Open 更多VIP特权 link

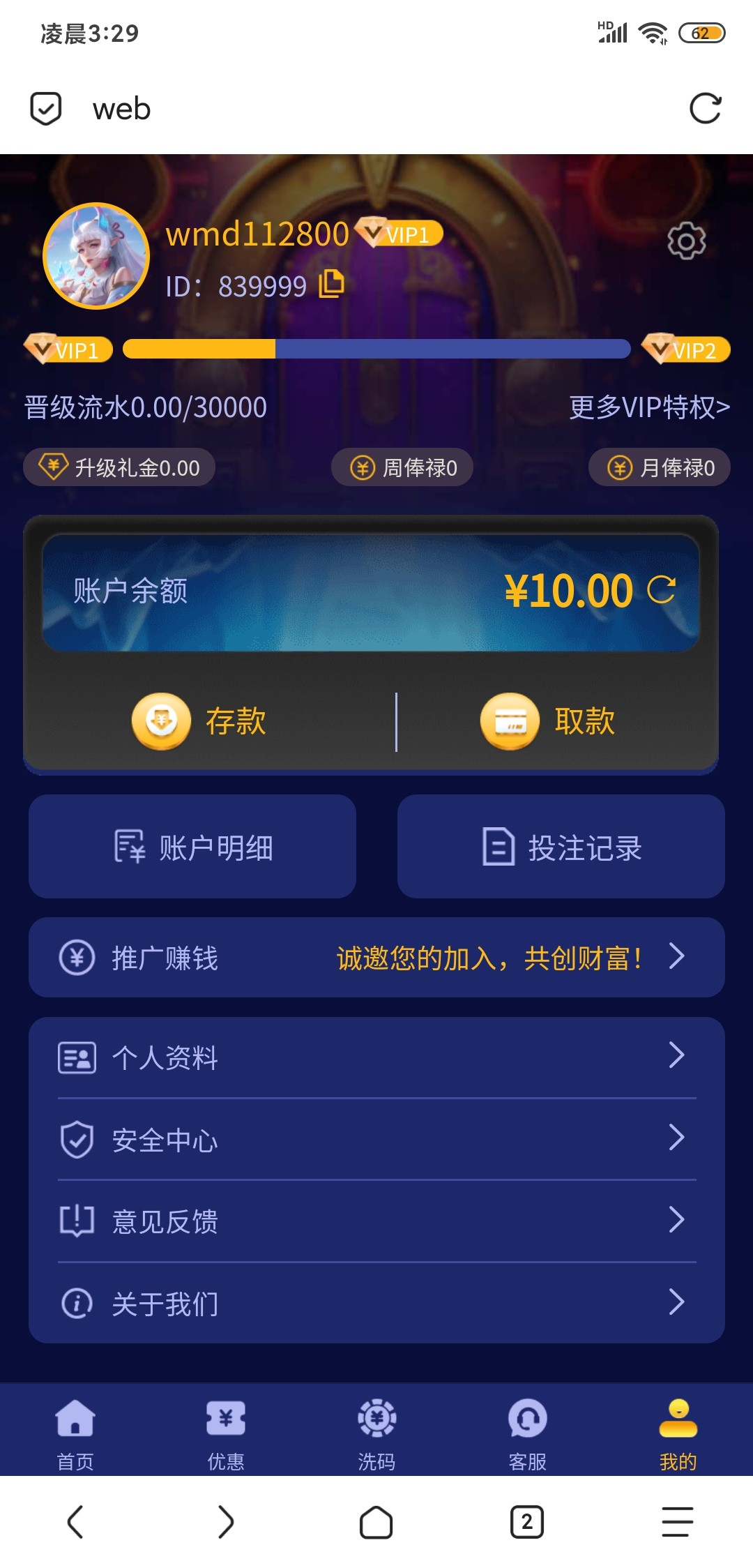[x=649, y=407]
